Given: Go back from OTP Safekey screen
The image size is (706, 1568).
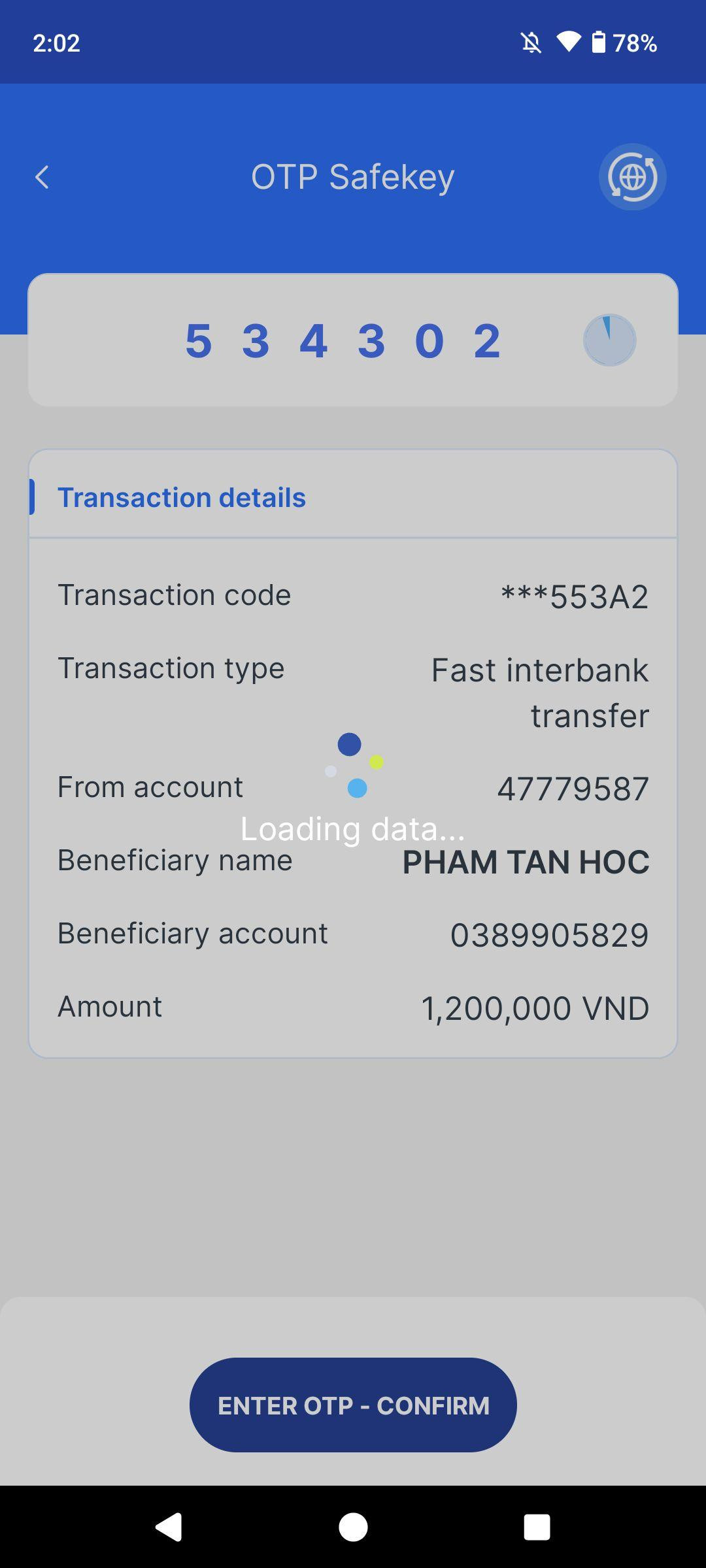Looking at the screenshot, I should tap(42, 177).
